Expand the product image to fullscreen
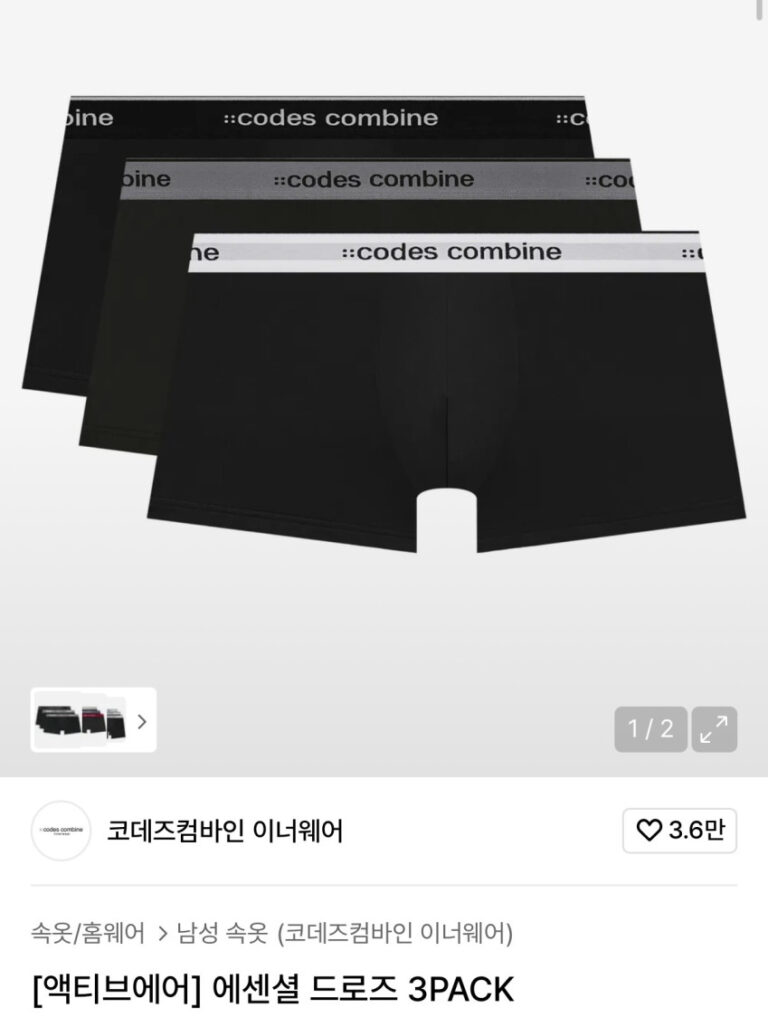 point(714,730)
